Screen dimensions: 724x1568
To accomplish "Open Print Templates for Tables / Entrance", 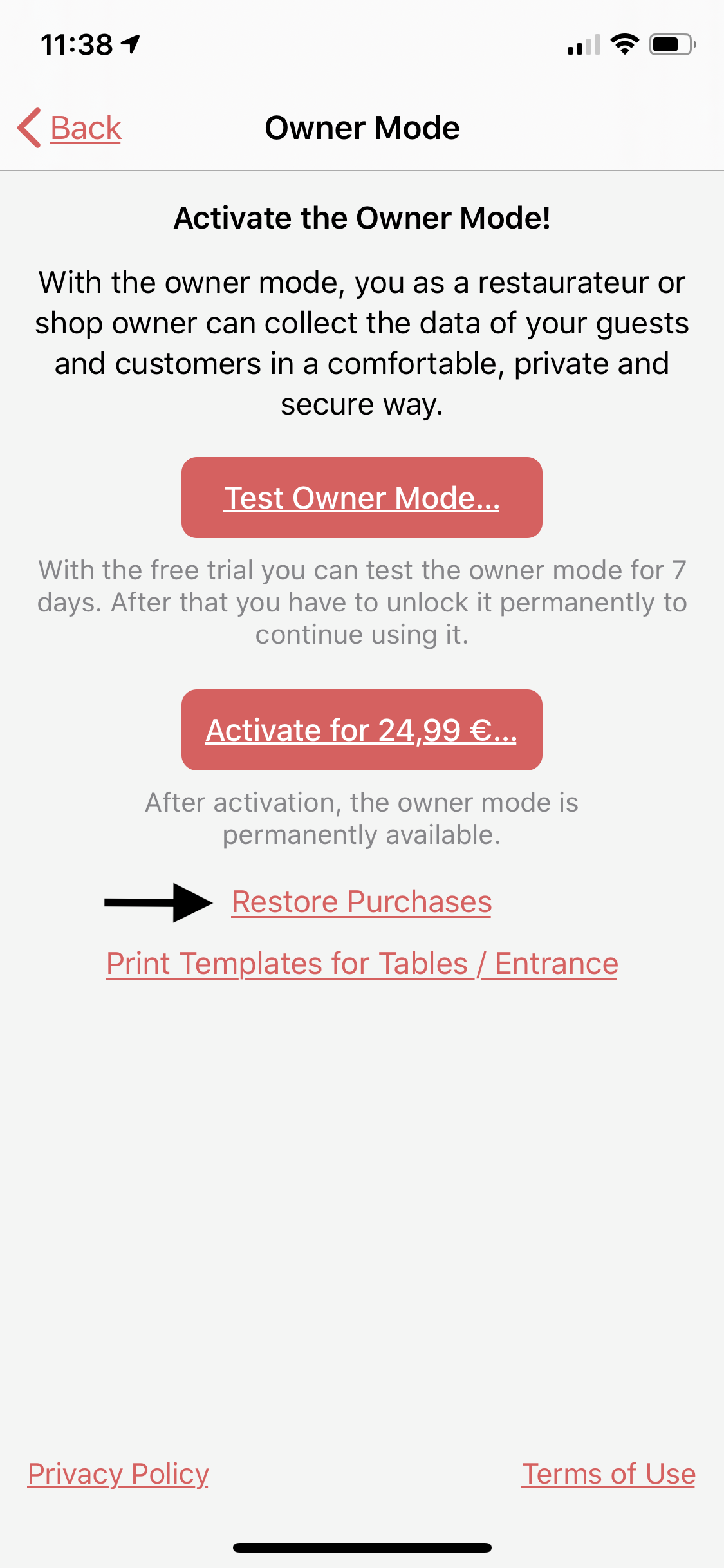I will point(362,963).
